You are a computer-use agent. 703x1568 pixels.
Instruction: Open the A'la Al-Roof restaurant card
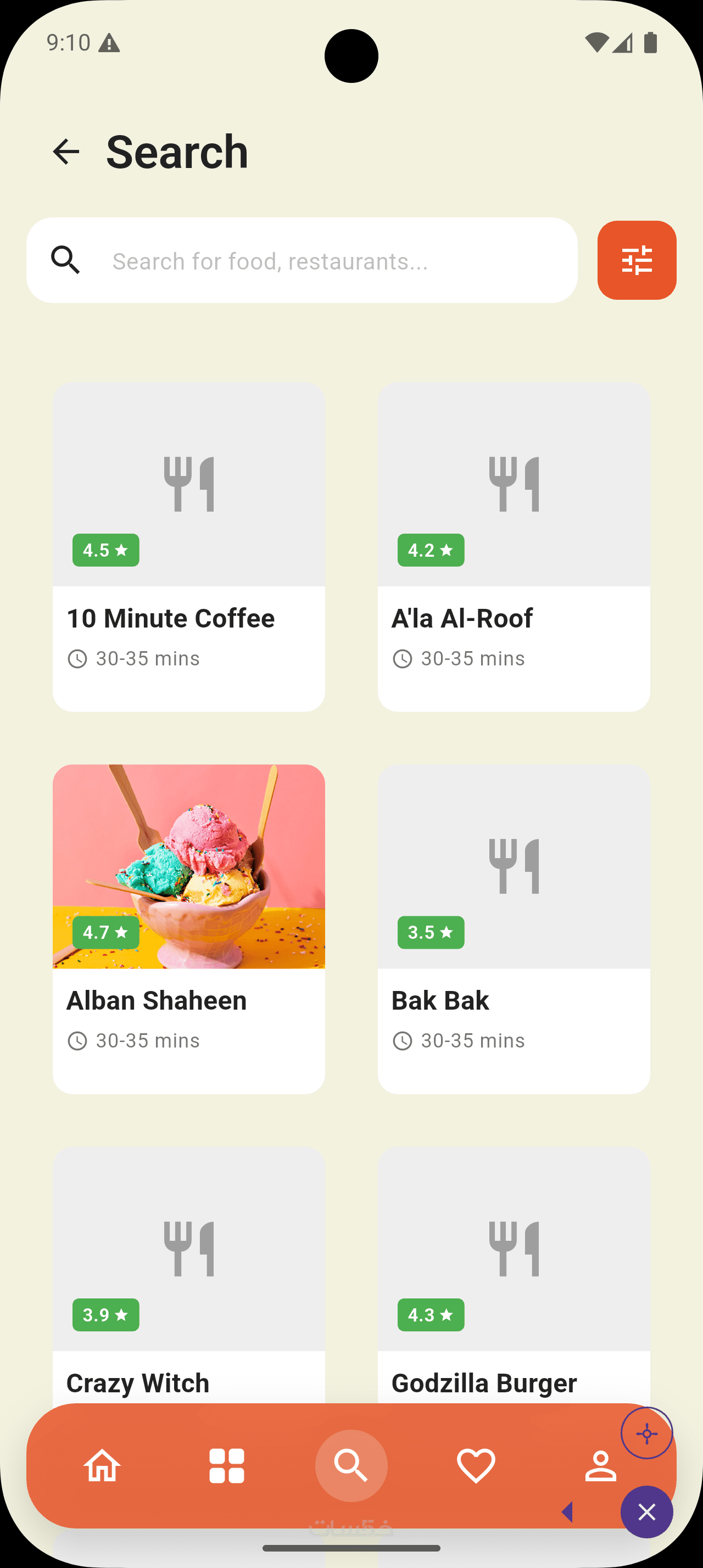(514, 547)
